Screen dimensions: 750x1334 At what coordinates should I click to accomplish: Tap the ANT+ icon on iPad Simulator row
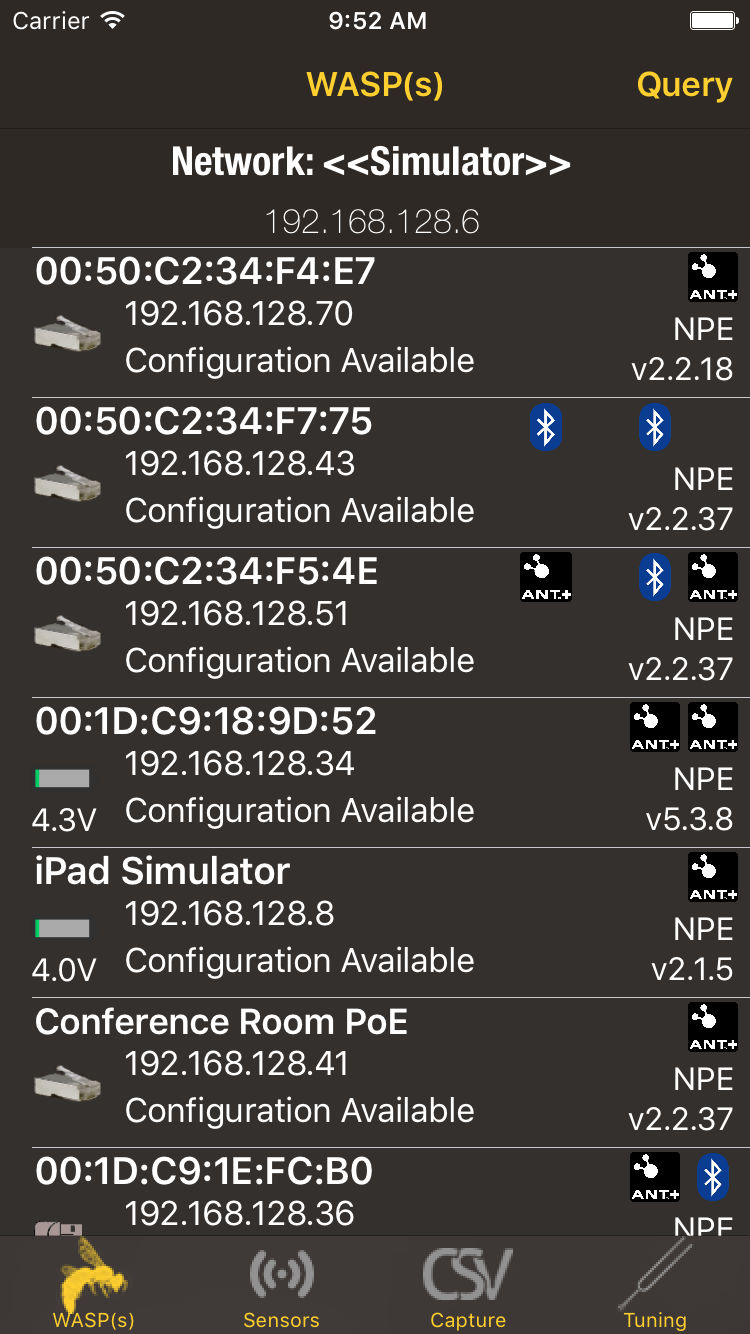[712, 877]
